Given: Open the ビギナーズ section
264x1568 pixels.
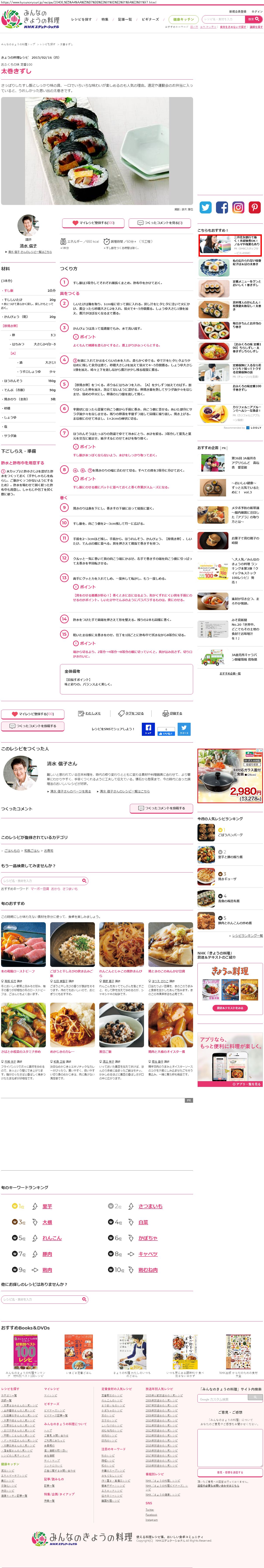Looking at the screenshot, I should pyautogui.click(x=150, y=19).
